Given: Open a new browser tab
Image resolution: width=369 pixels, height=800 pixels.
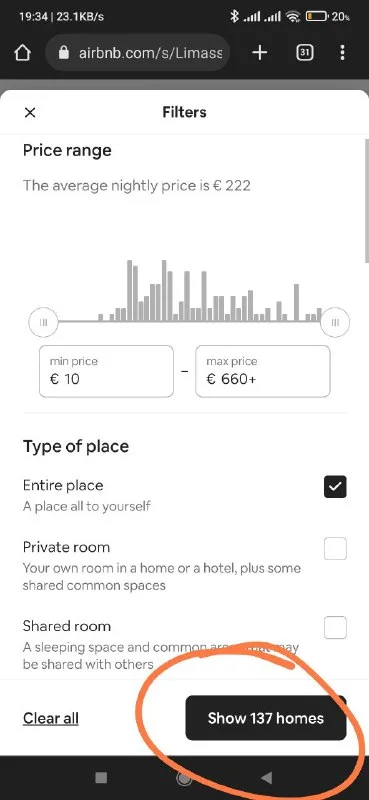Looking at the screenshot, I should (259, 53).
